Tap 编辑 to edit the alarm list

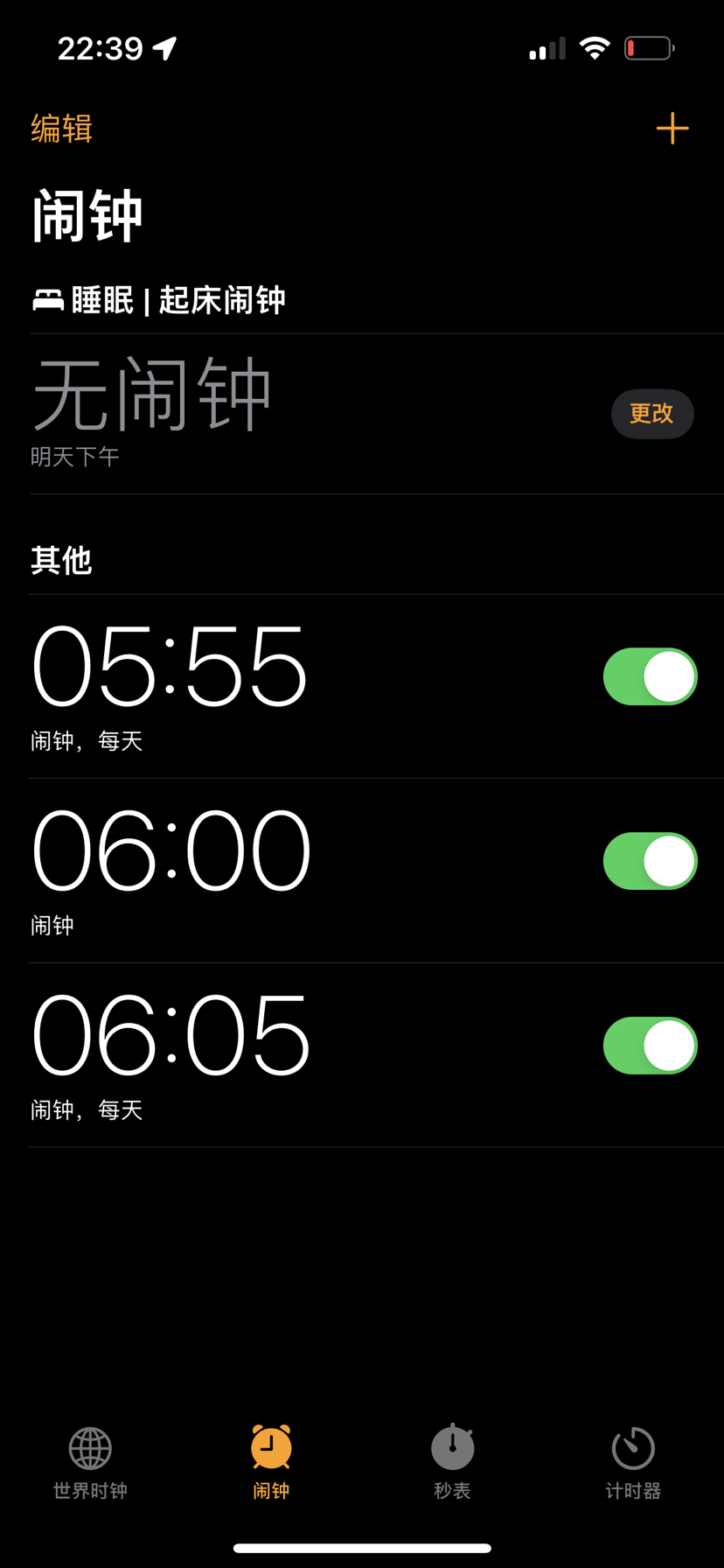pos(61,129)
